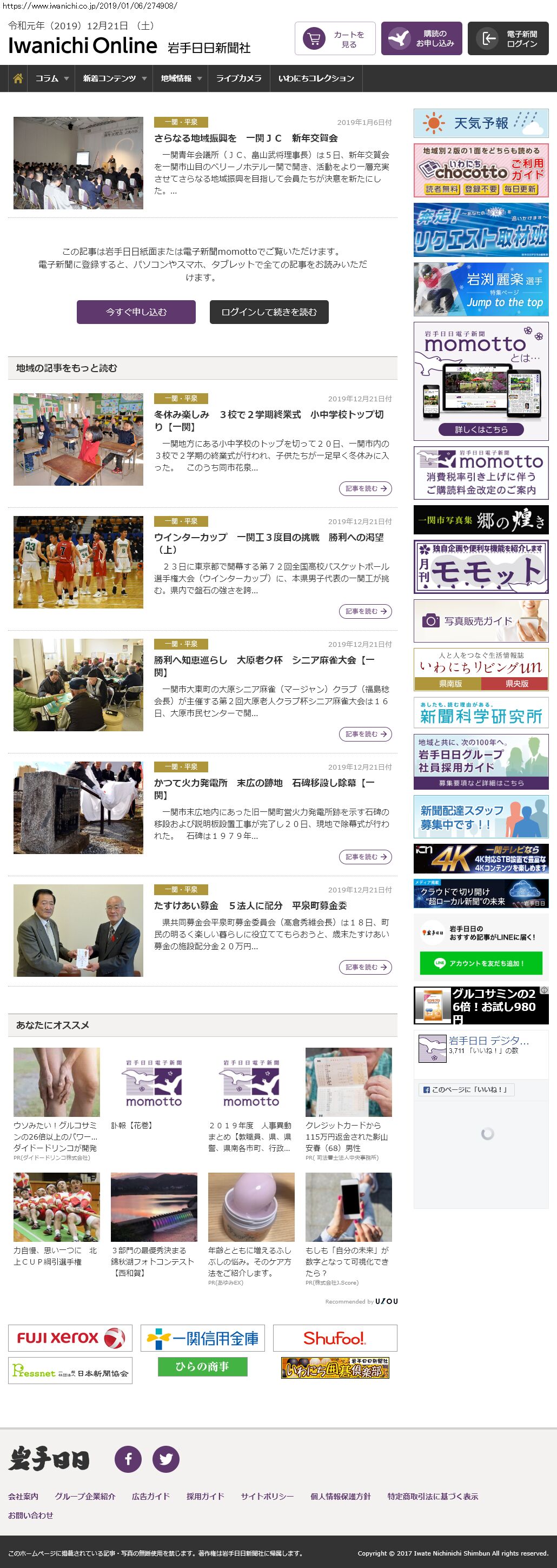Go to home via house icon
This screenshot has height=1568, width=557.
pos(18,78)
